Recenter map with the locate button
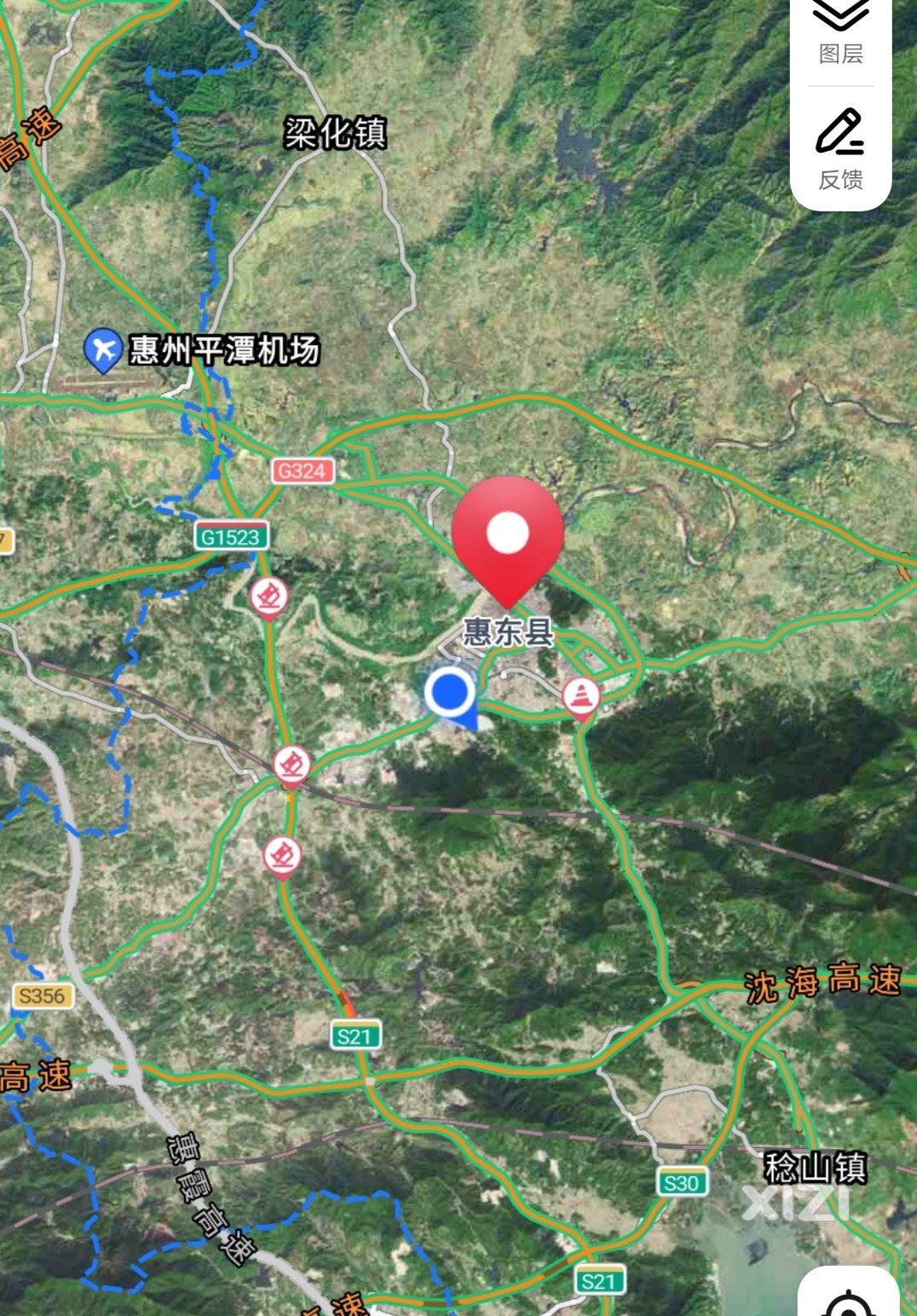The image size is (917, 1316). [849, 1301]
